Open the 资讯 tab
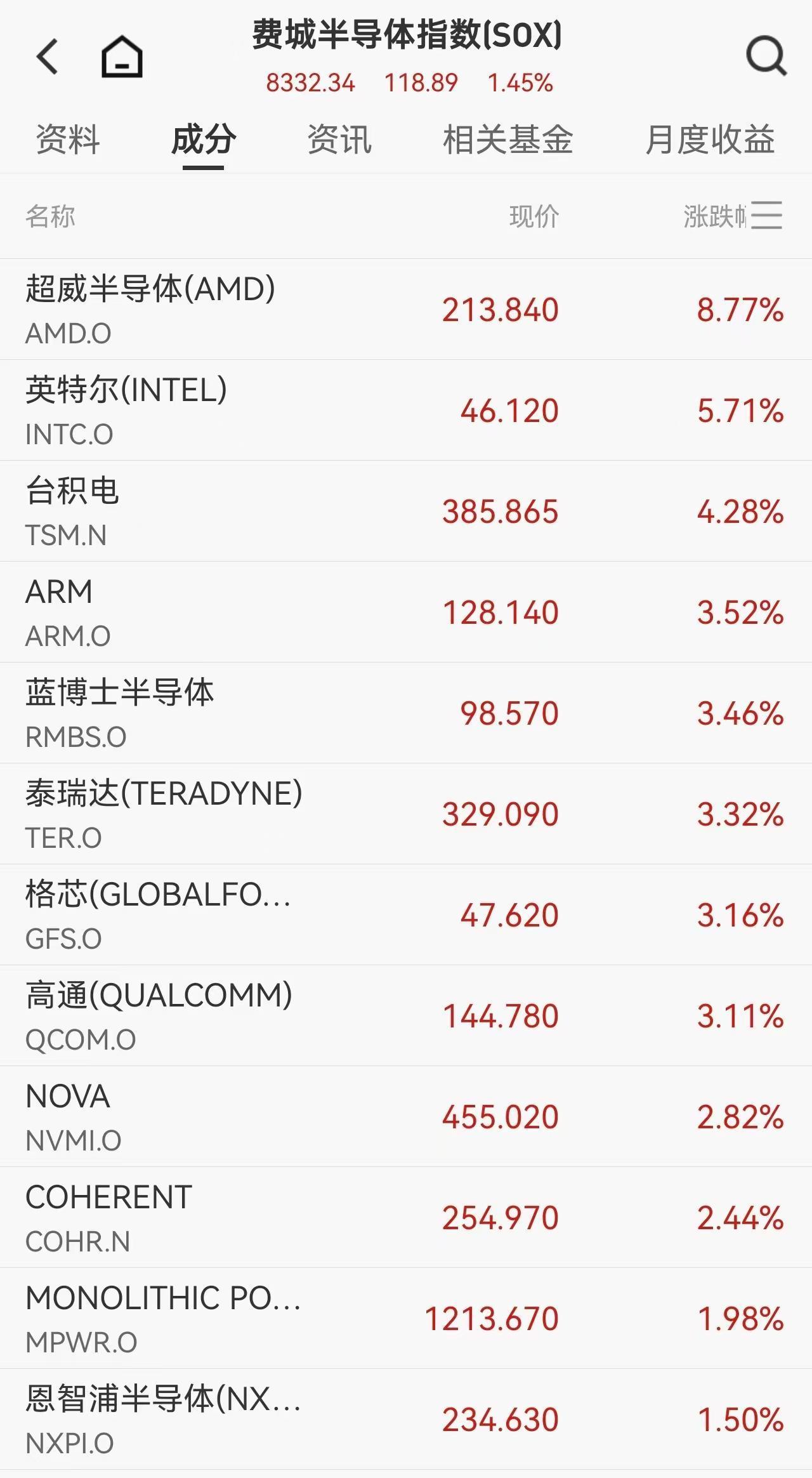Image resolution: width=812 pixels, height=1478 pixels. tap(339, 142)
